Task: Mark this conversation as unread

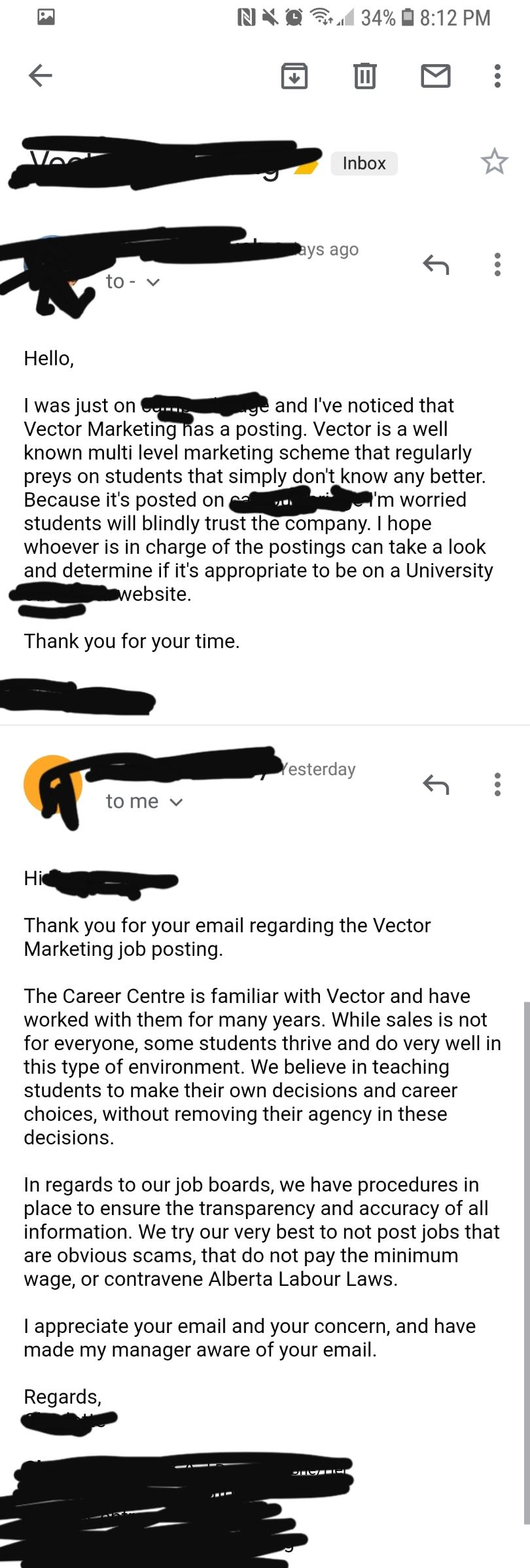Action: pos(435,76)
